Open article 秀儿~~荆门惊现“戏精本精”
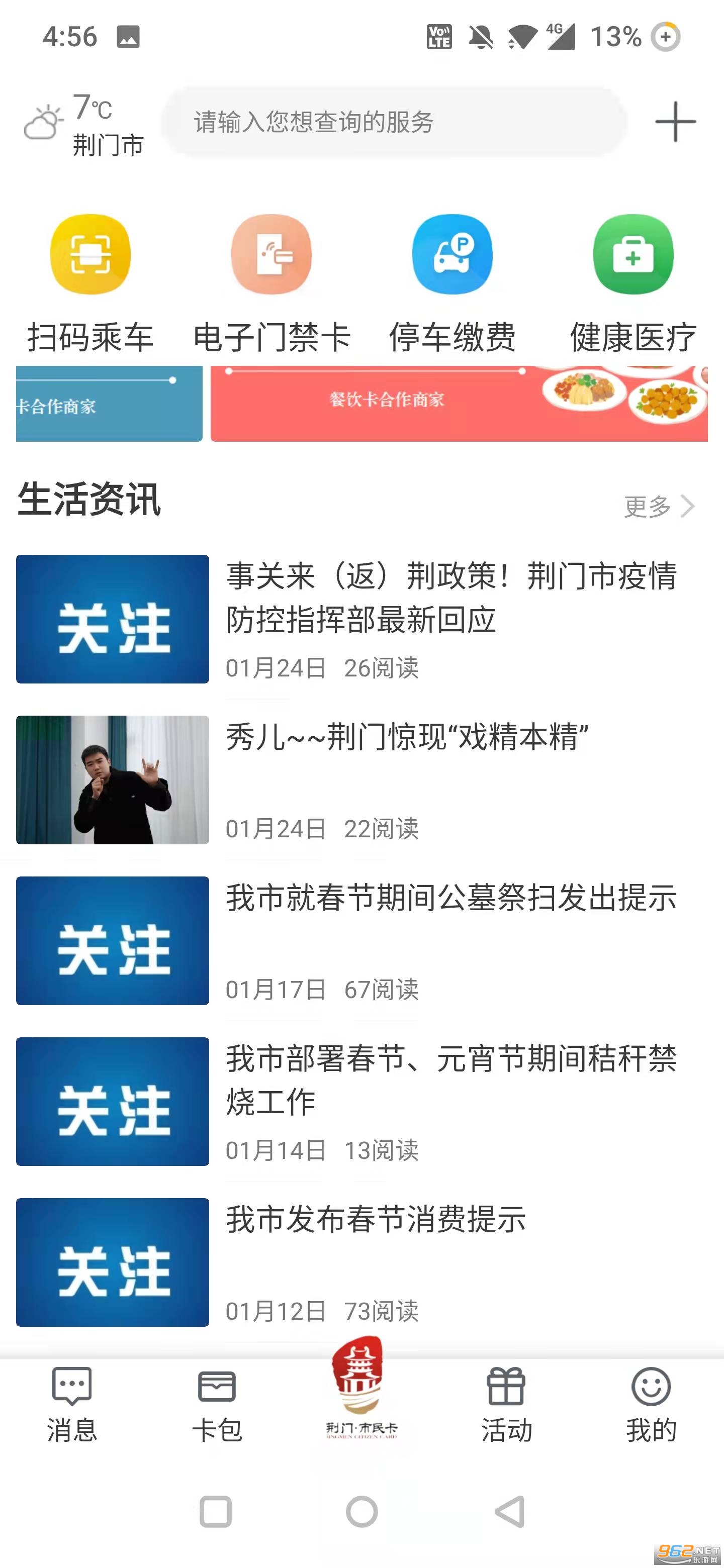This screenshot has width=724, height=1568. pos(407,737)
